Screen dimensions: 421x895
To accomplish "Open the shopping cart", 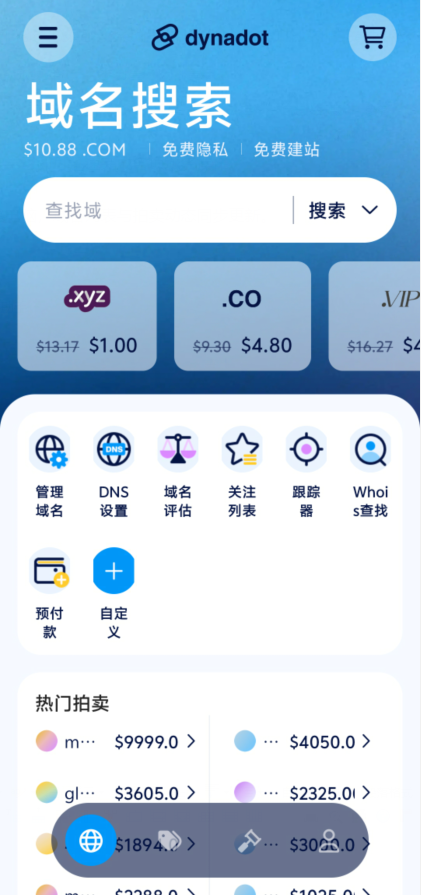I will [x=373, y=37].
